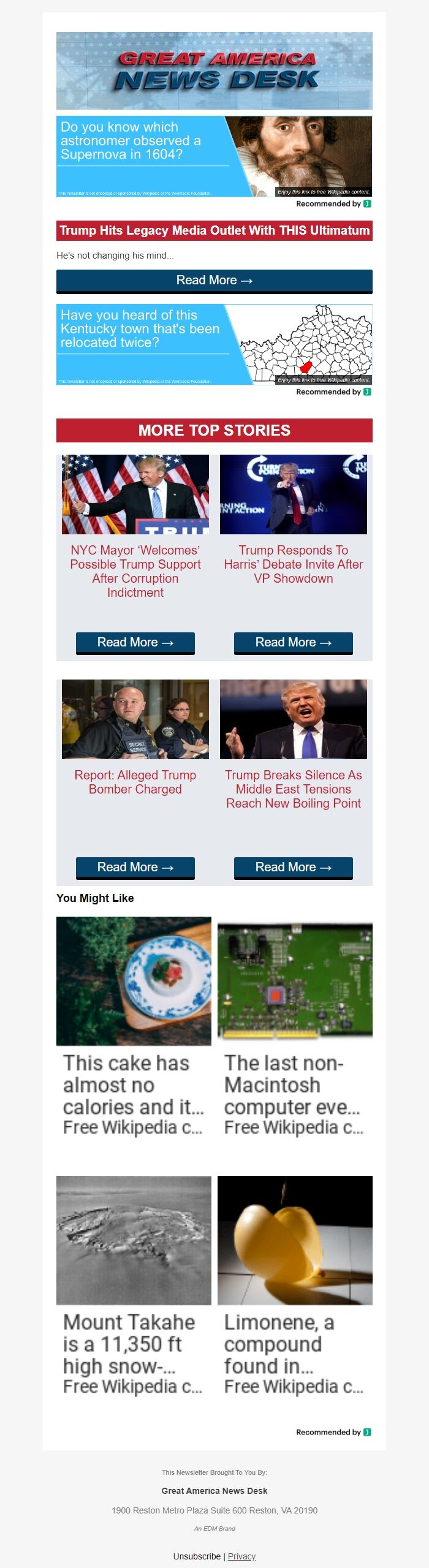
Task: Open Trump Breaks Silence Middle East story
Action: tap(293, 789)
